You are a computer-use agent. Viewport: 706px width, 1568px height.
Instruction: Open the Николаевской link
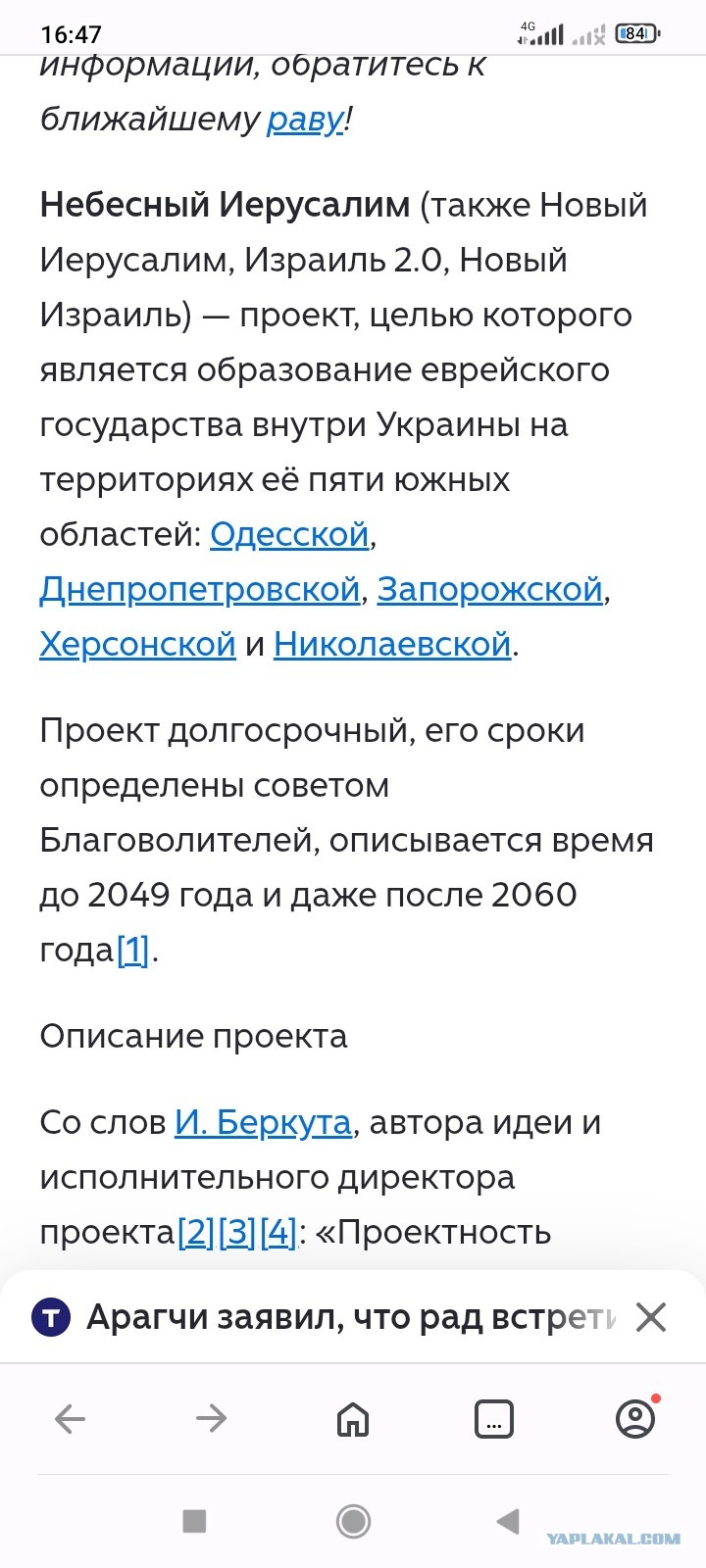click(392, 644)
